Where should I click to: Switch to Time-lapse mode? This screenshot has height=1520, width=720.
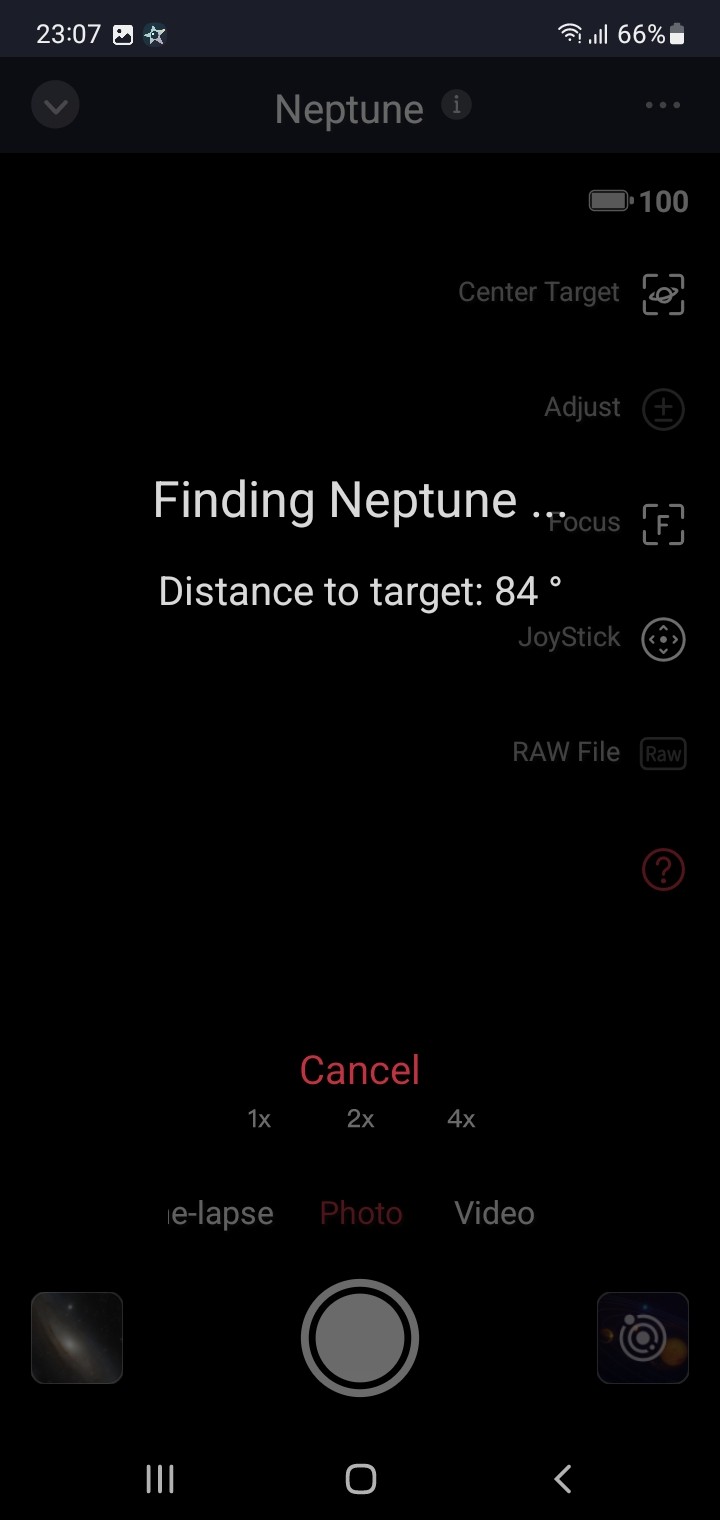click(x=221, y=1213)
